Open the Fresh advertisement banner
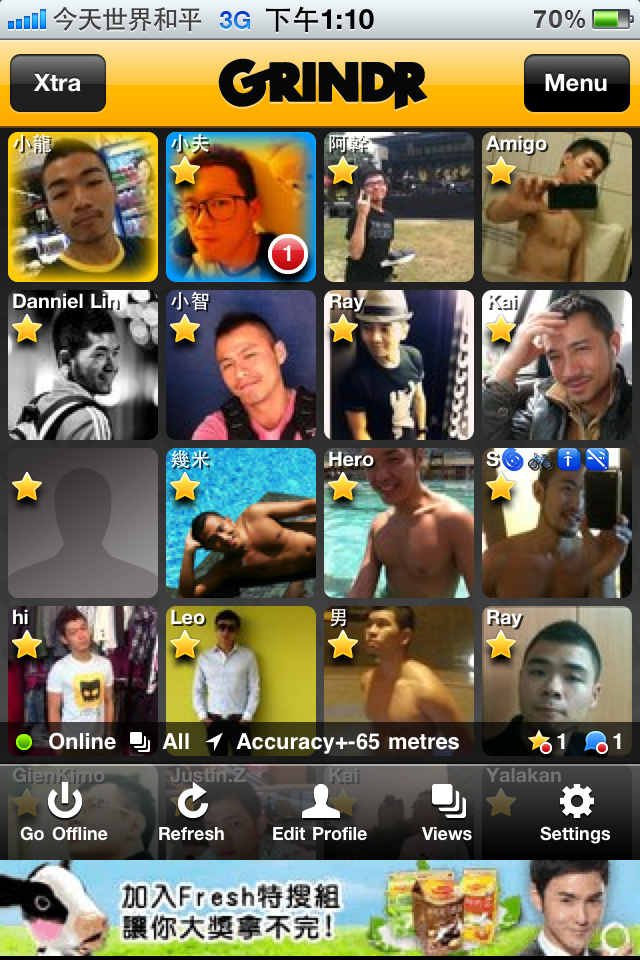Image resolution: width=640 pixels, height=960 pixels. point(320,909)
